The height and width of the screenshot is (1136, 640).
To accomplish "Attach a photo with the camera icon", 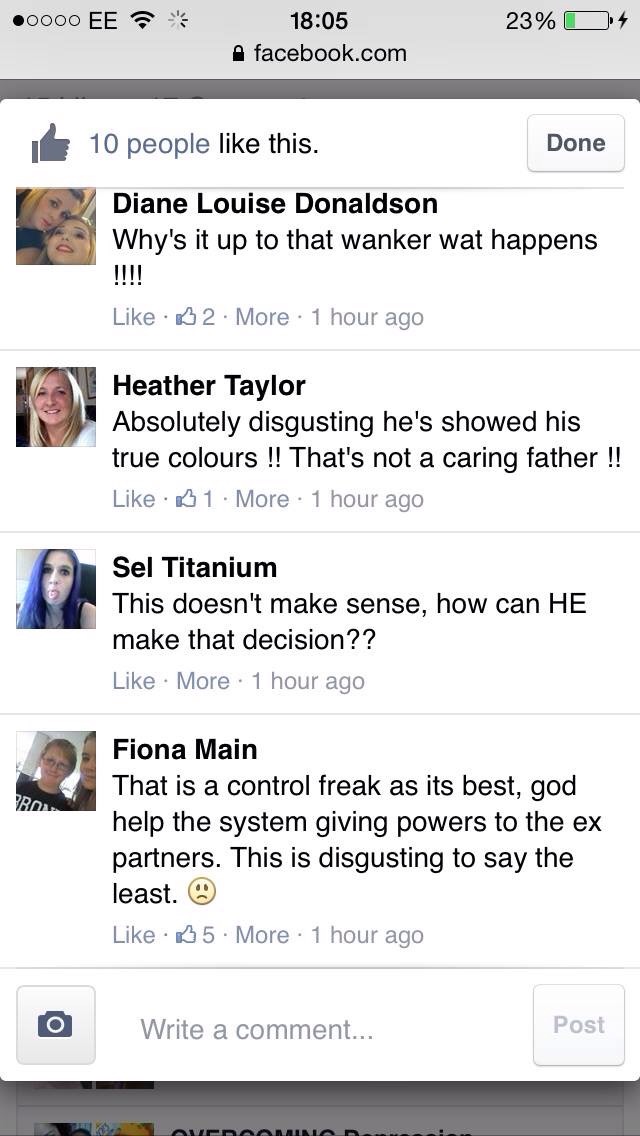I will 56,1025.
